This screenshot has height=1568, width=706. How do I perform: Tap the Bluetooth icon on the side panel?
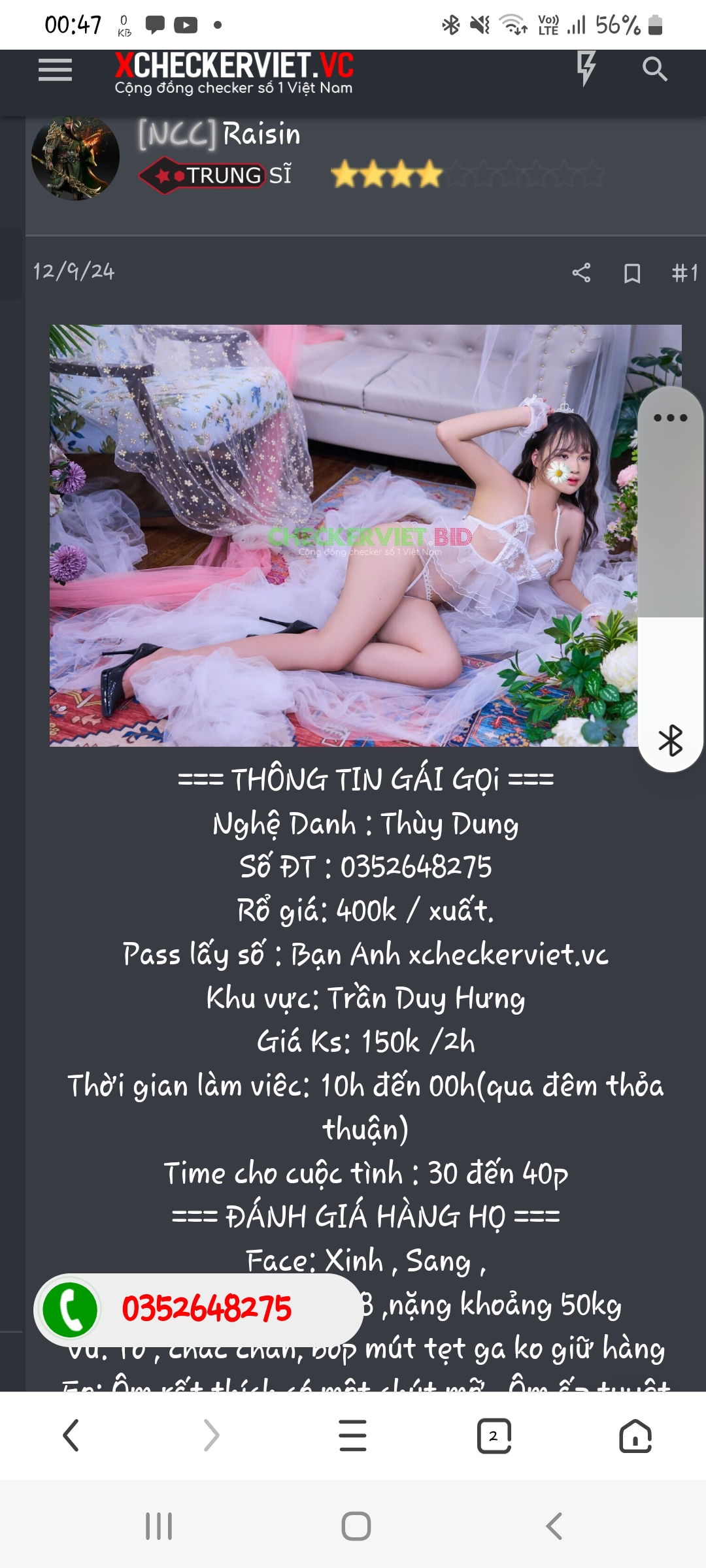pos(671,740)
